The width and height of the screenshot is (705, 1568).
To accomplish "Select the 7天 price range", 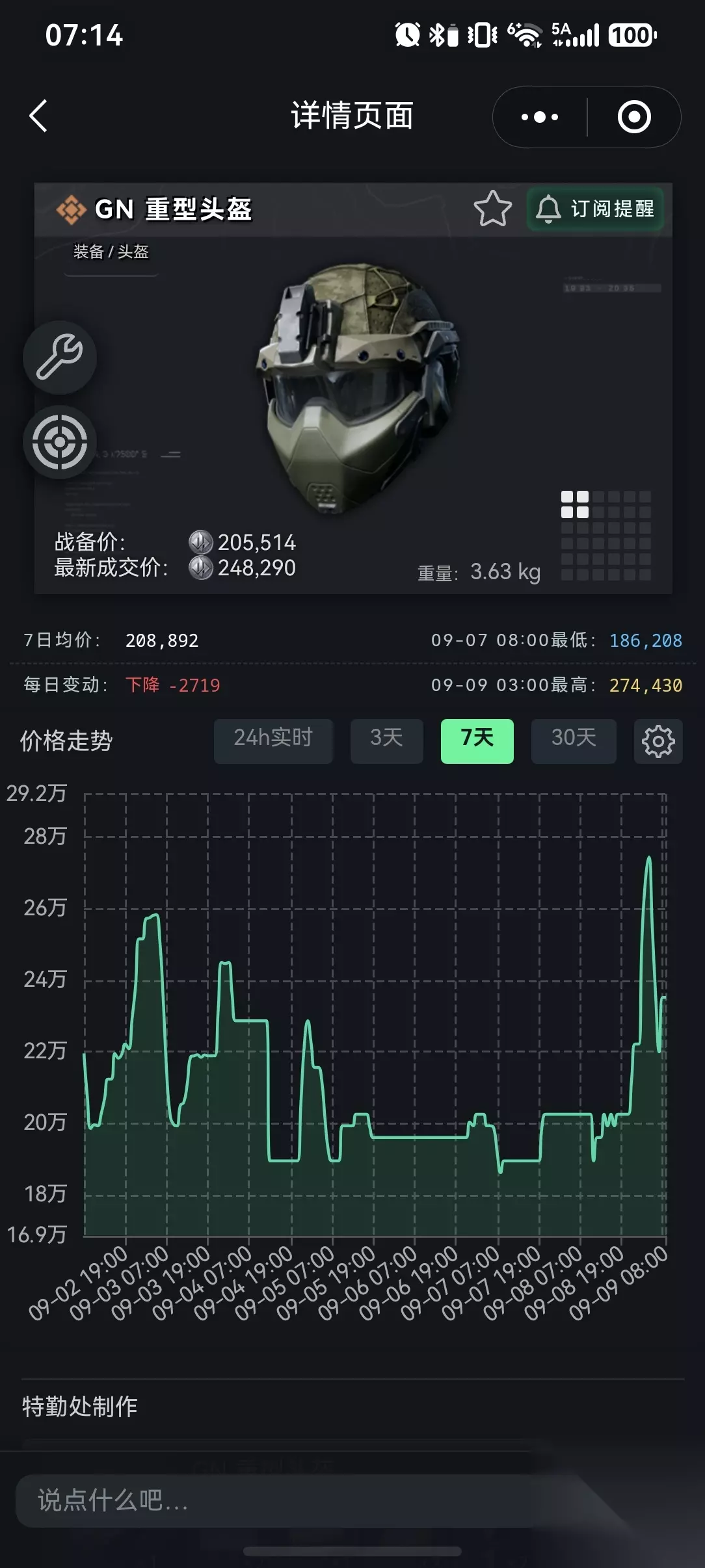I will tap(477, 740).
